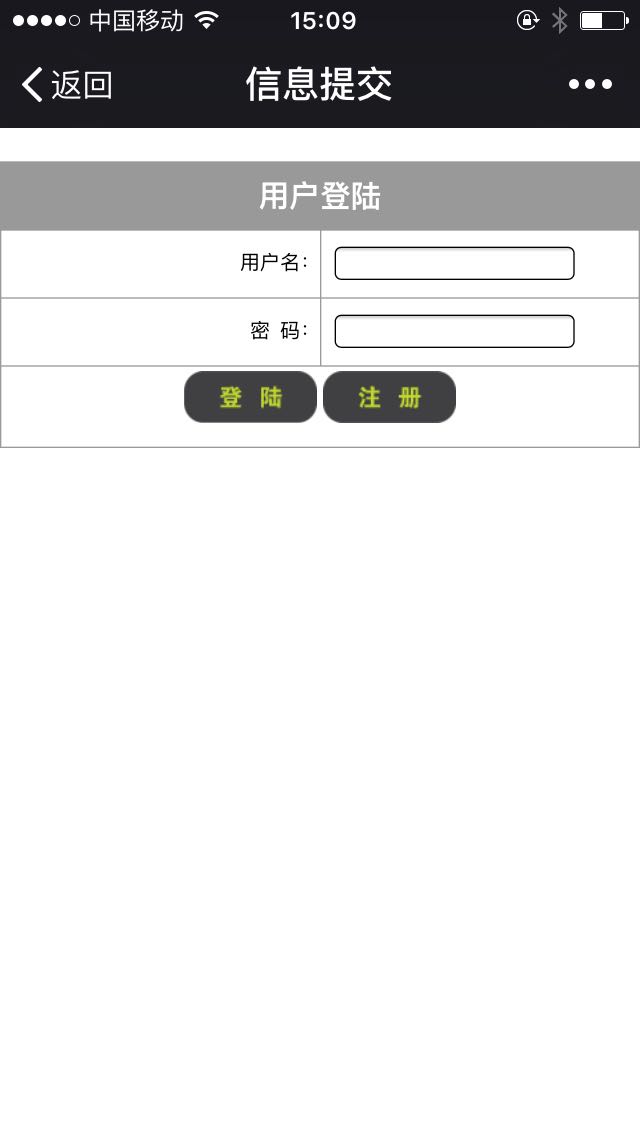Image resolution: width=640 pixels, height=1136 pixels.
Task: Open registration via the 注册 button
Action: (x=389, y=397)
